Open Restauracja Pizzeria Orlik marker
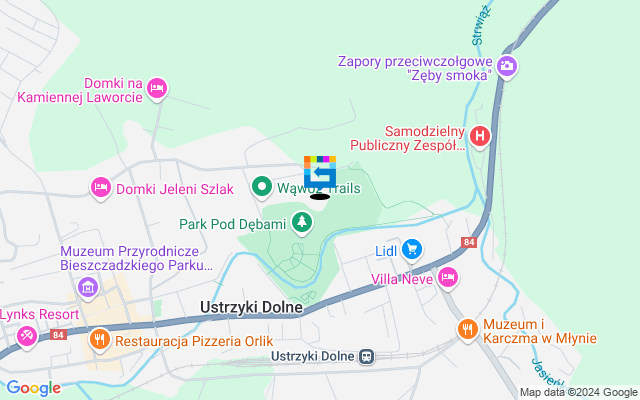Viewport: 640px width, 400px height. click(98, 339)
